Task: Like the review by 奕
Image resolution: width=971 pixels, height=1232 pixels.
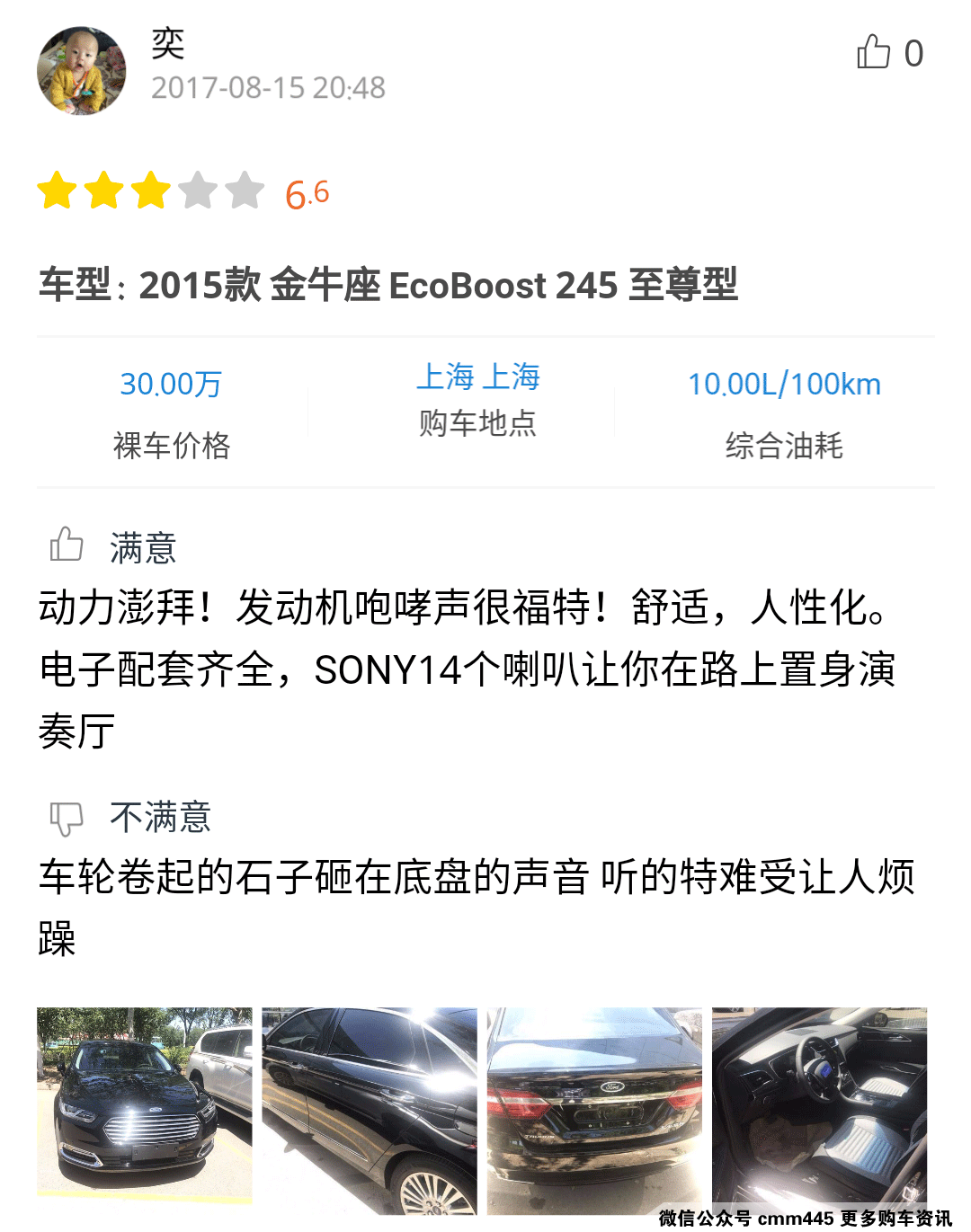Action: [x=874, y=52]
